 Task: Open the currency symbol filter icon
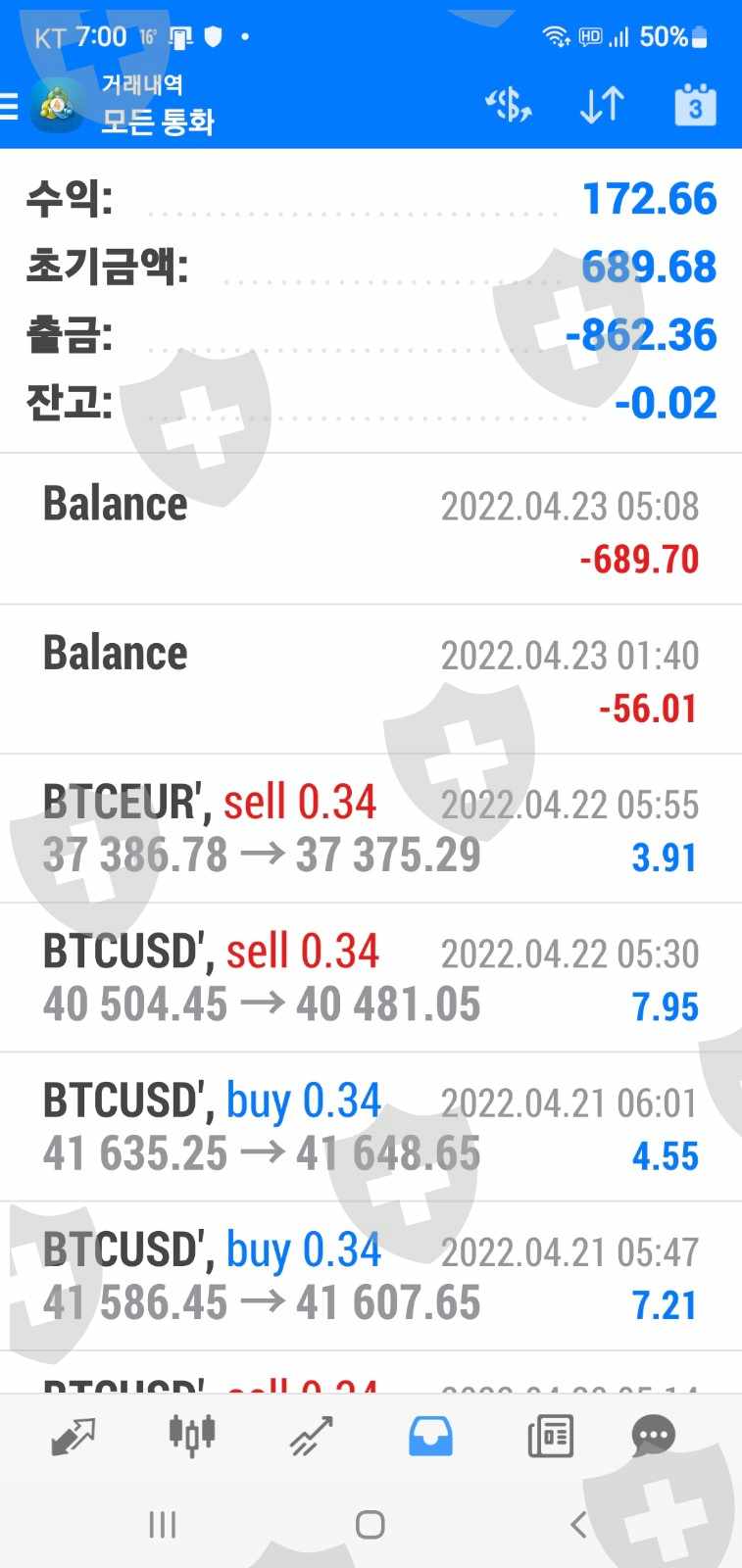click(509, 105)
